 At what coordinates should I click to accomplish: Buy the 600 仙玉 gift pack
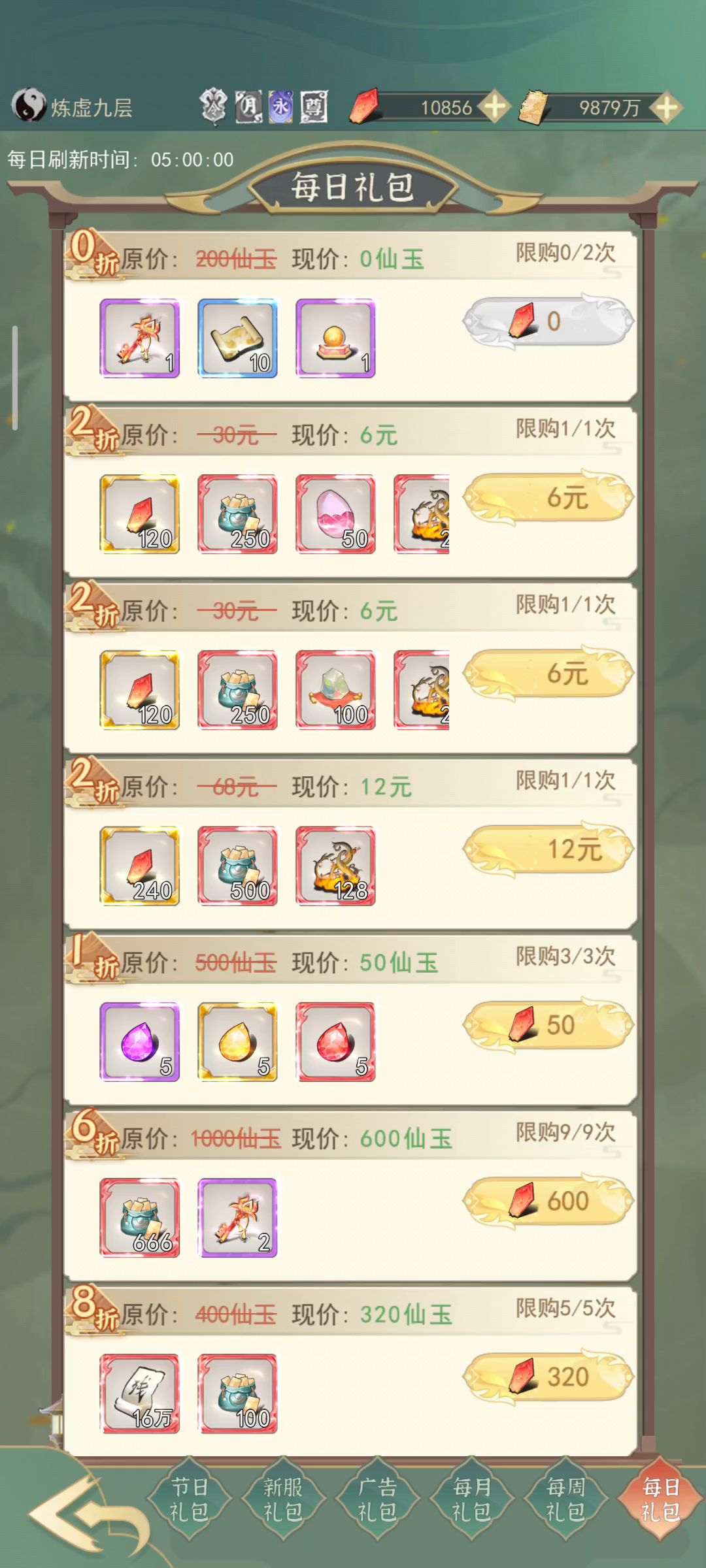click(x=548, y=1201)
